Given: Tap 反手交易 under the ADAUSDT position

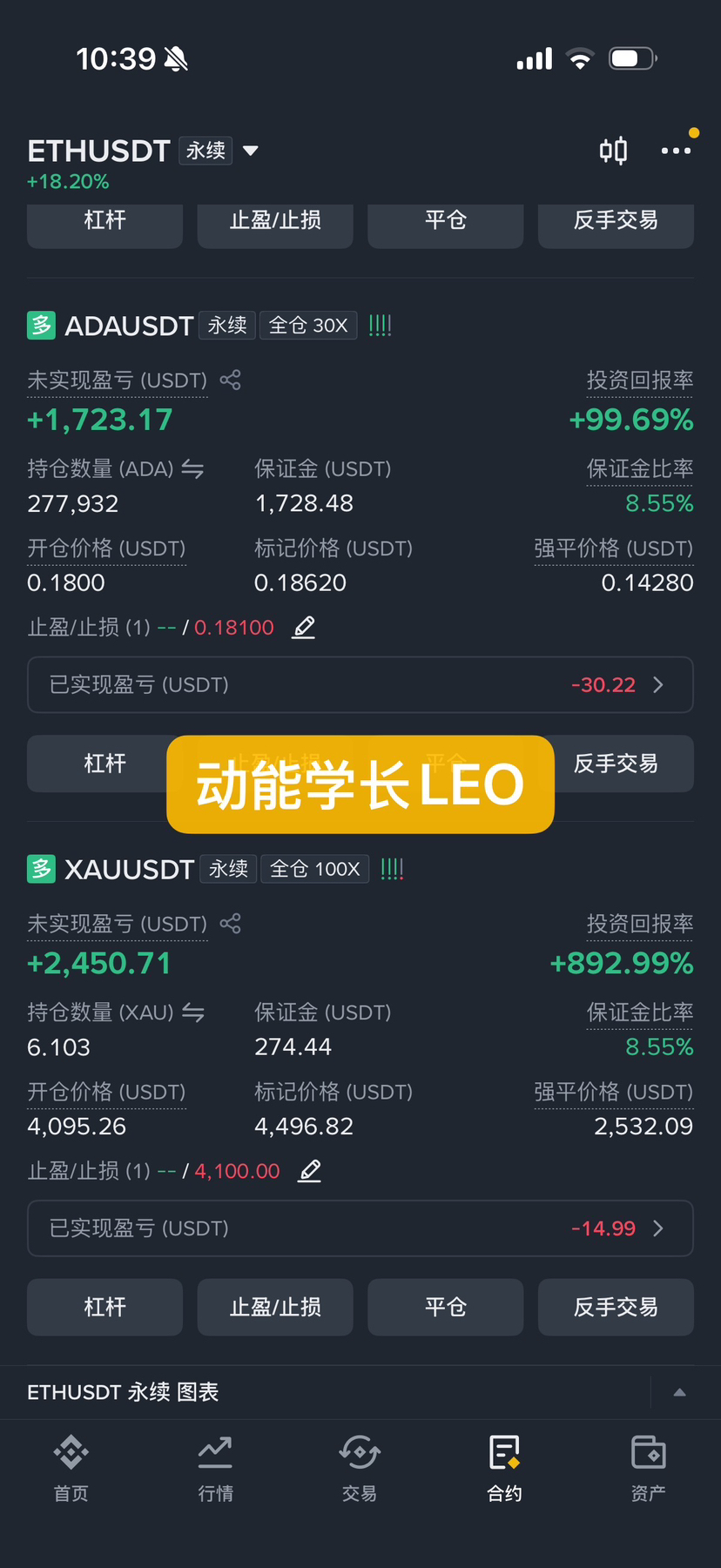Looking at the screenshot, I should (616, 764).
